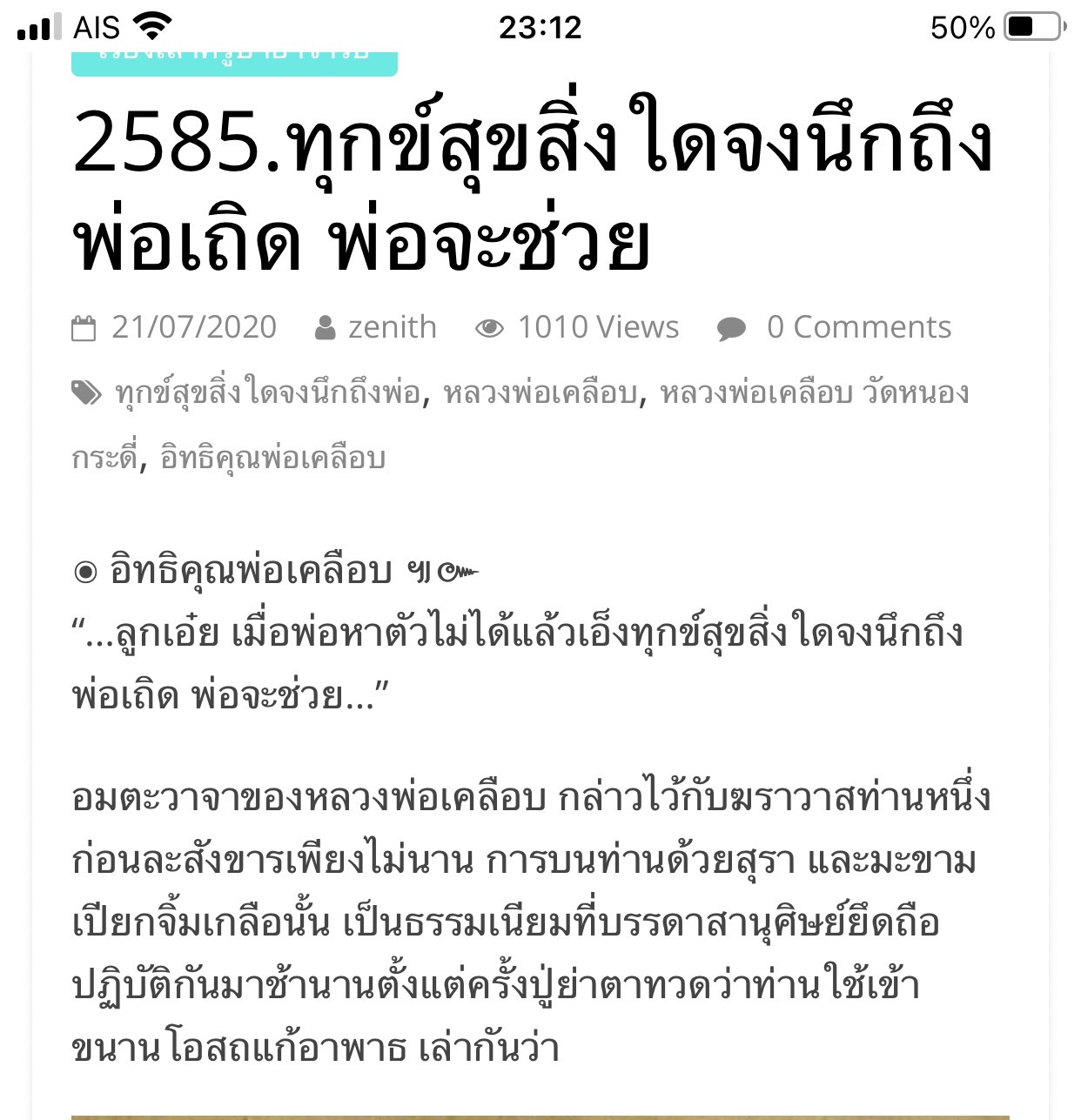Open the first tag หลวงพ่อเคลือบ
1081x1120 pixels.
[540, 394]
